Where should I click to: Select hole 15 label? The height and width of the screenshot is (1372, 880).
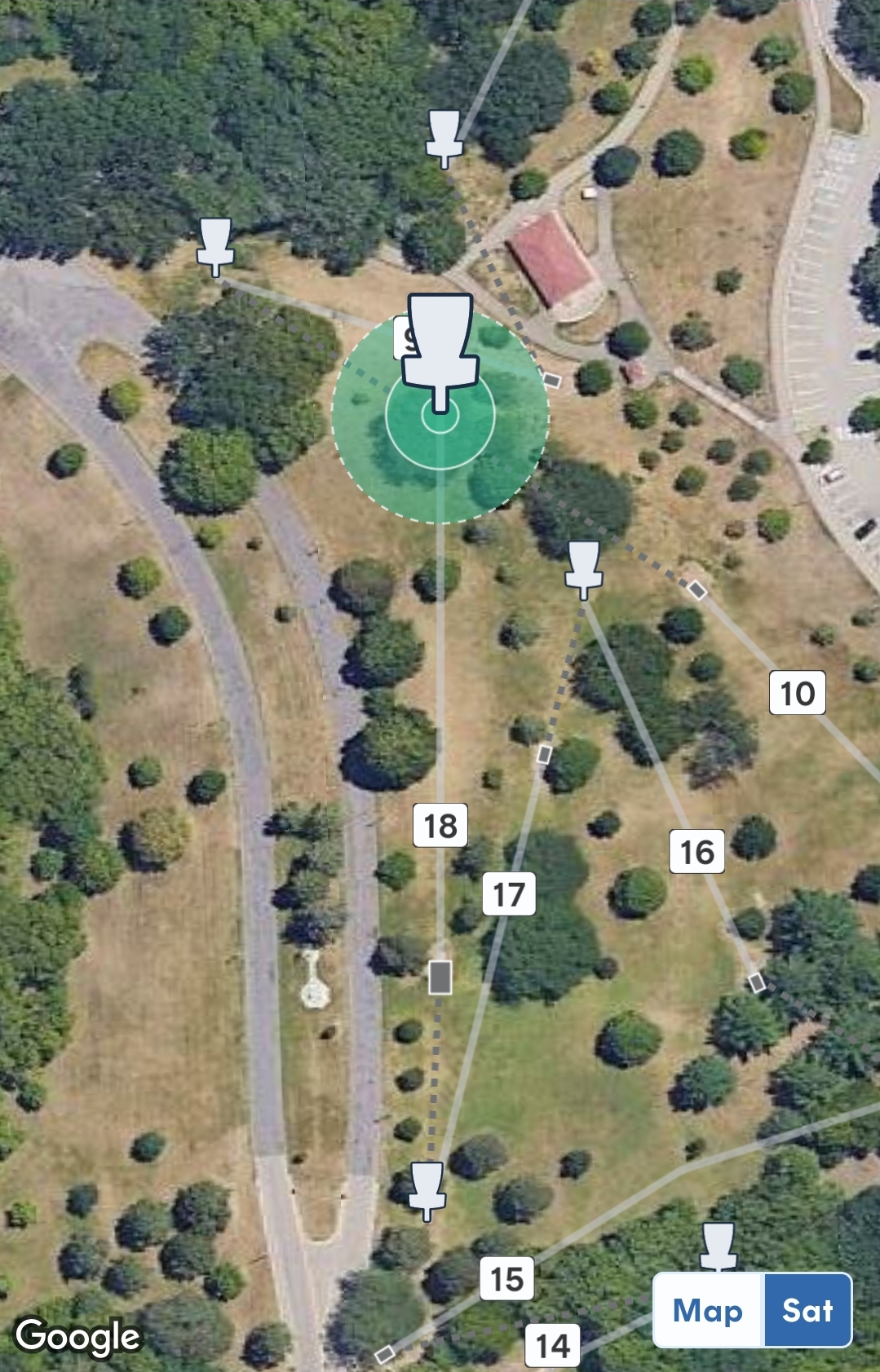click(506, 1278)
